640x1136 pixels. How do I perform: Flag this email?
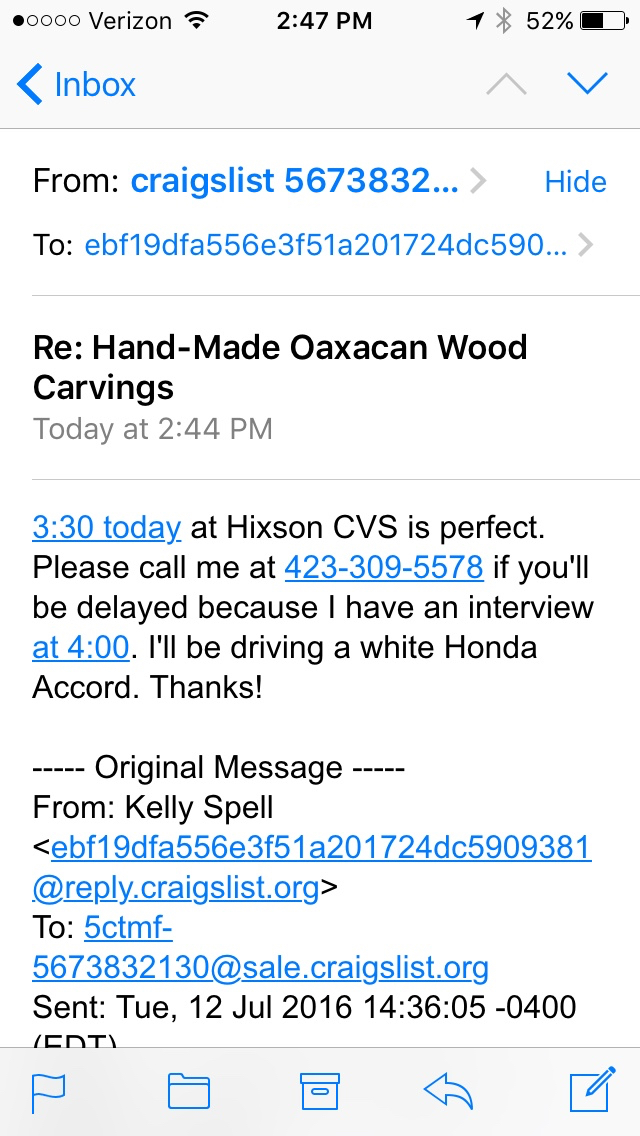[x=48, y=1091]
